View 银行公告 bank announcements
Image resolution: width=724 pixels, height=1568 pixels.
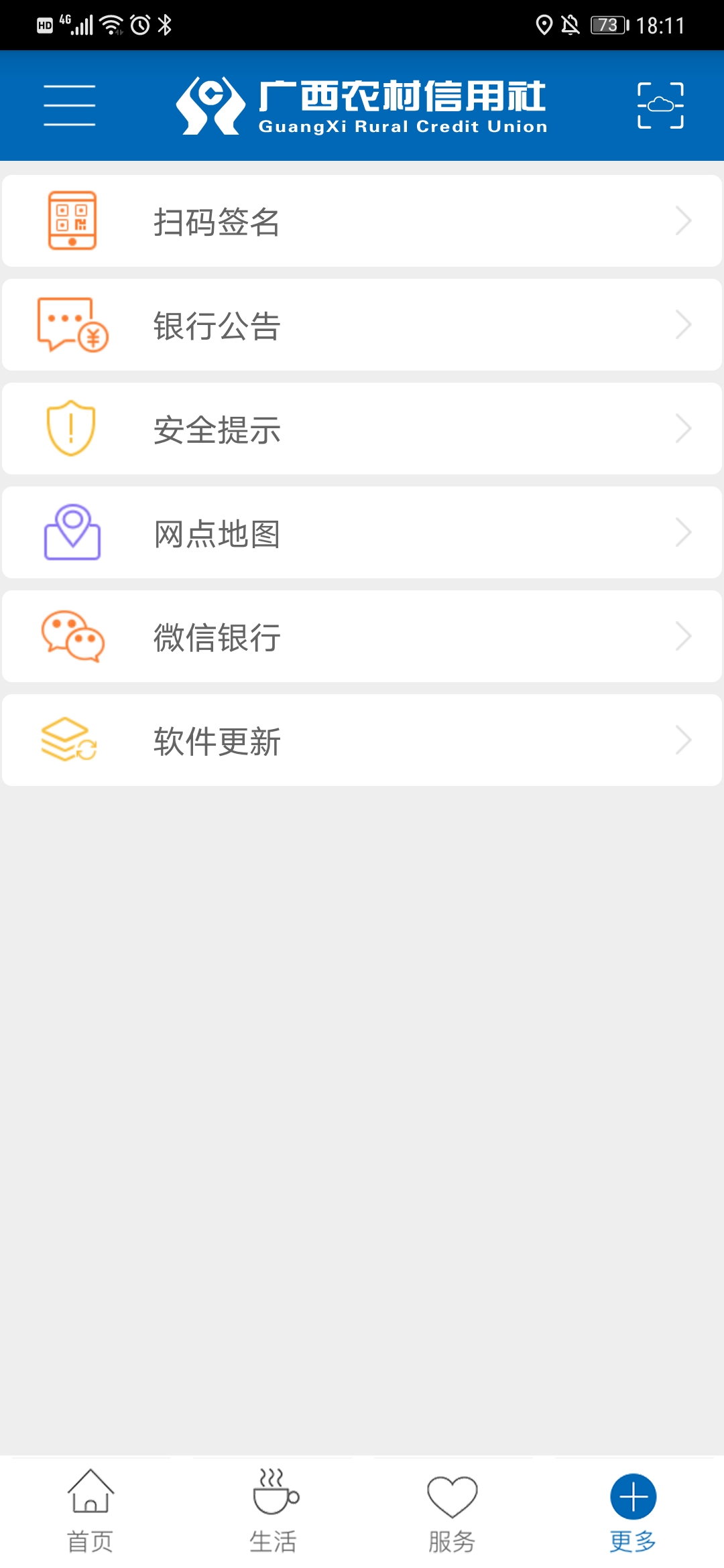click(362, 325)
